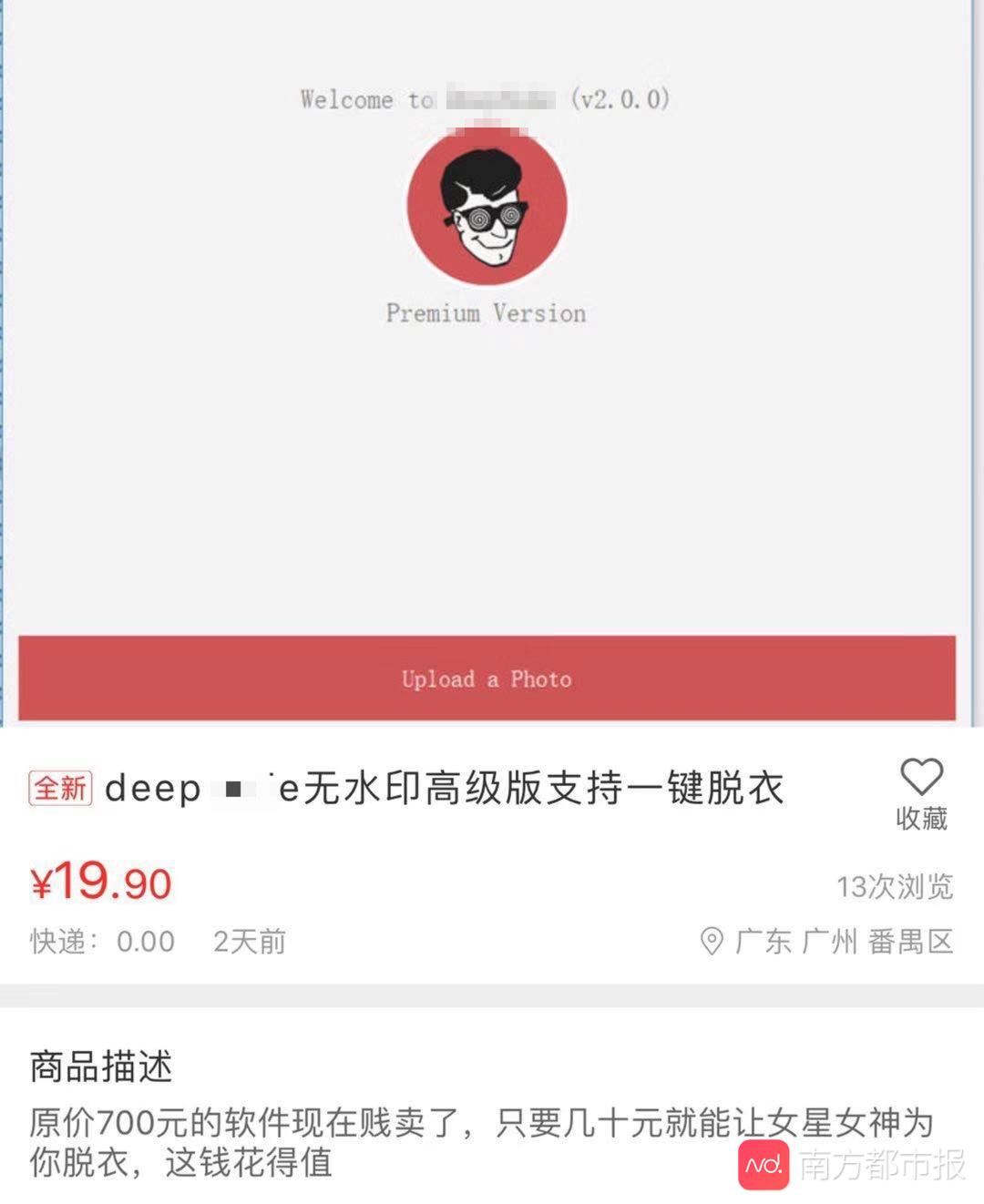Image resolution: width=984 pixels, height=1204 pixels.
Task: Click the Upload a Photo button
Action: tap(486, 679)
